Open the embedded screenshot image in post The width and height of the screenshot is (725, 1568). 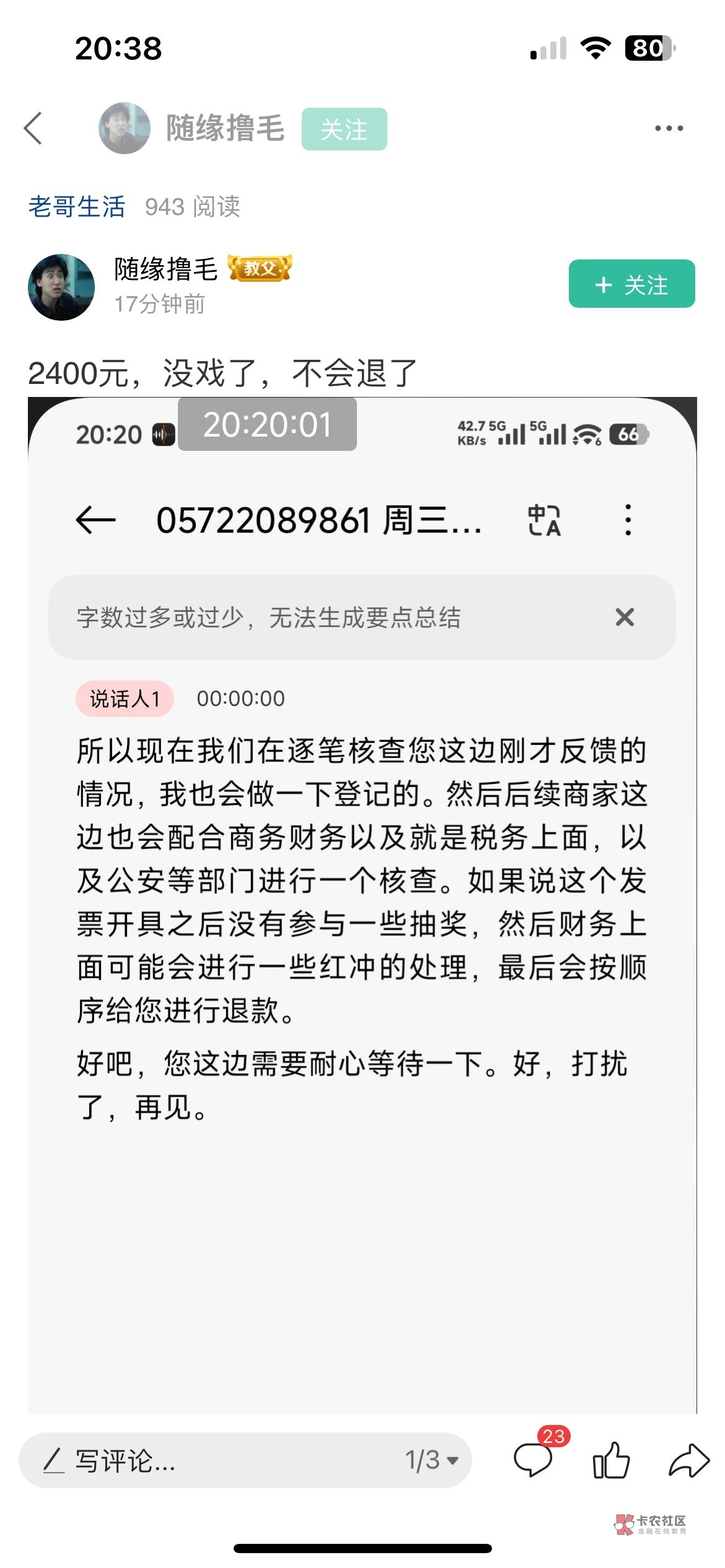(x=362, y=905)
